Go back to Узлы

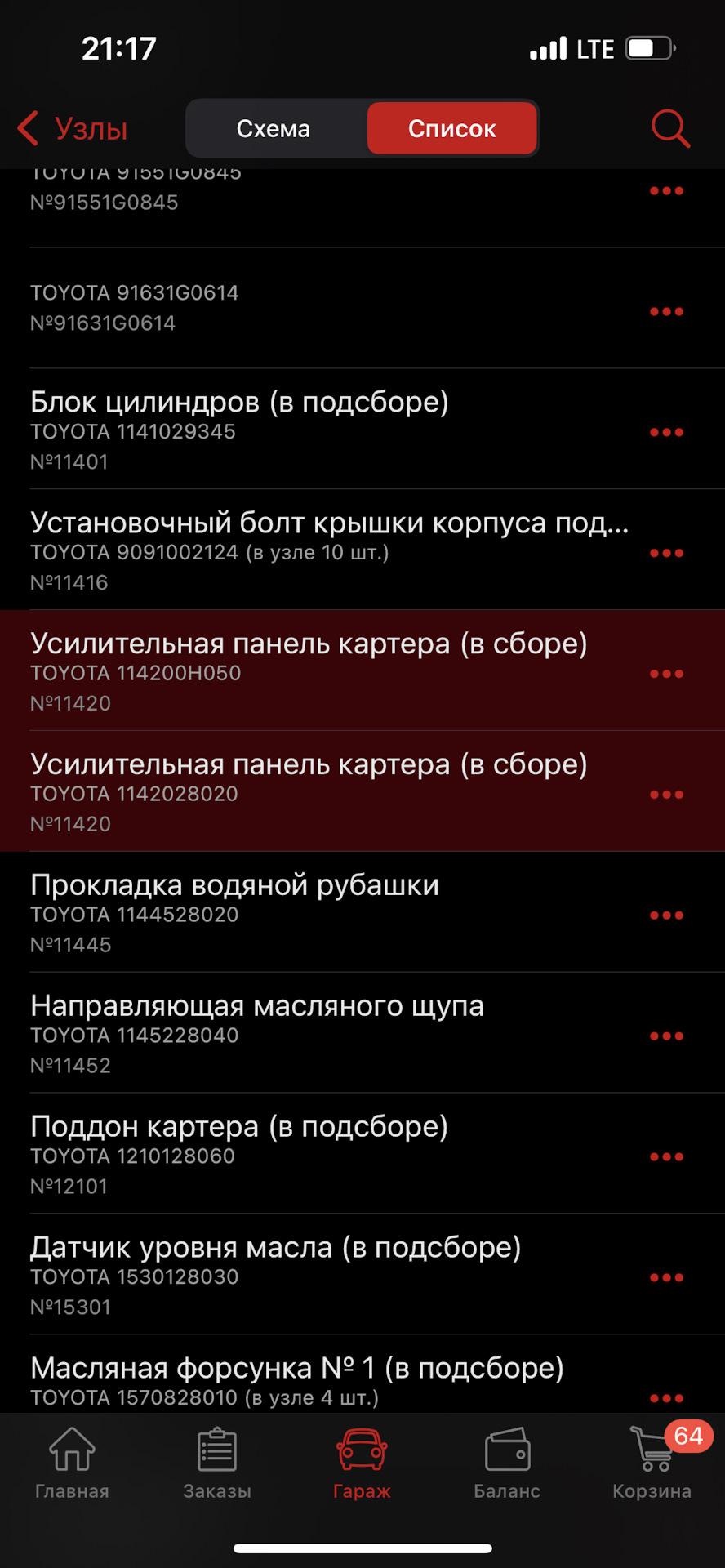73,129
